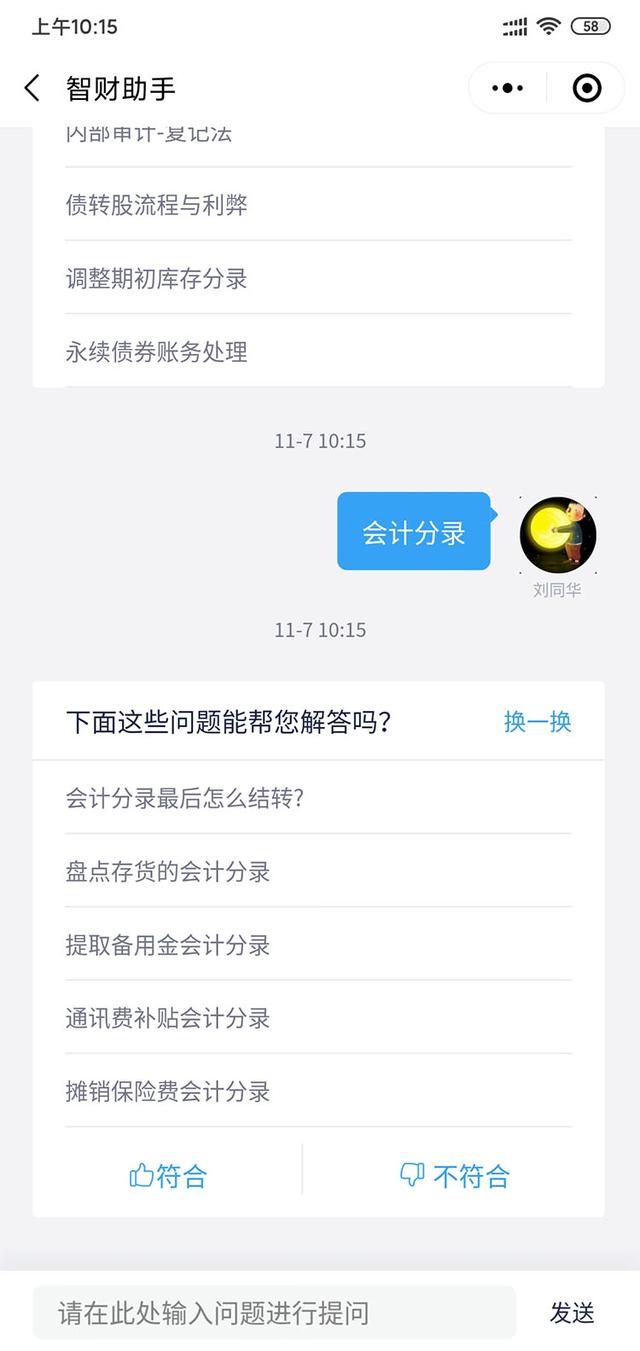
Task: Tap 换一换 to refresh suggestions
Action: tap(537, 722)
